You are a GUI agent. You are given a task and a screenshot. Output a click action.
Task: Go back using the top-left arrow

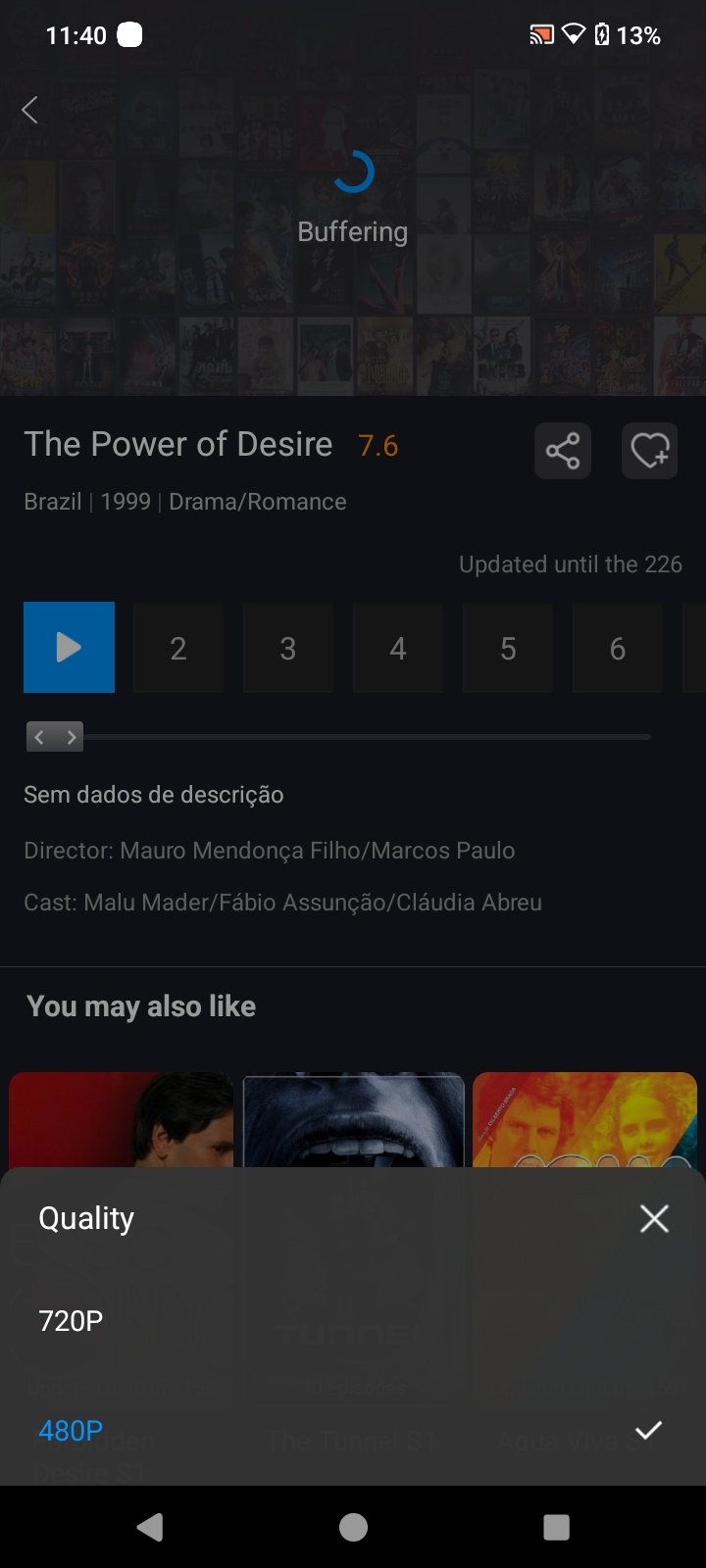30,110
